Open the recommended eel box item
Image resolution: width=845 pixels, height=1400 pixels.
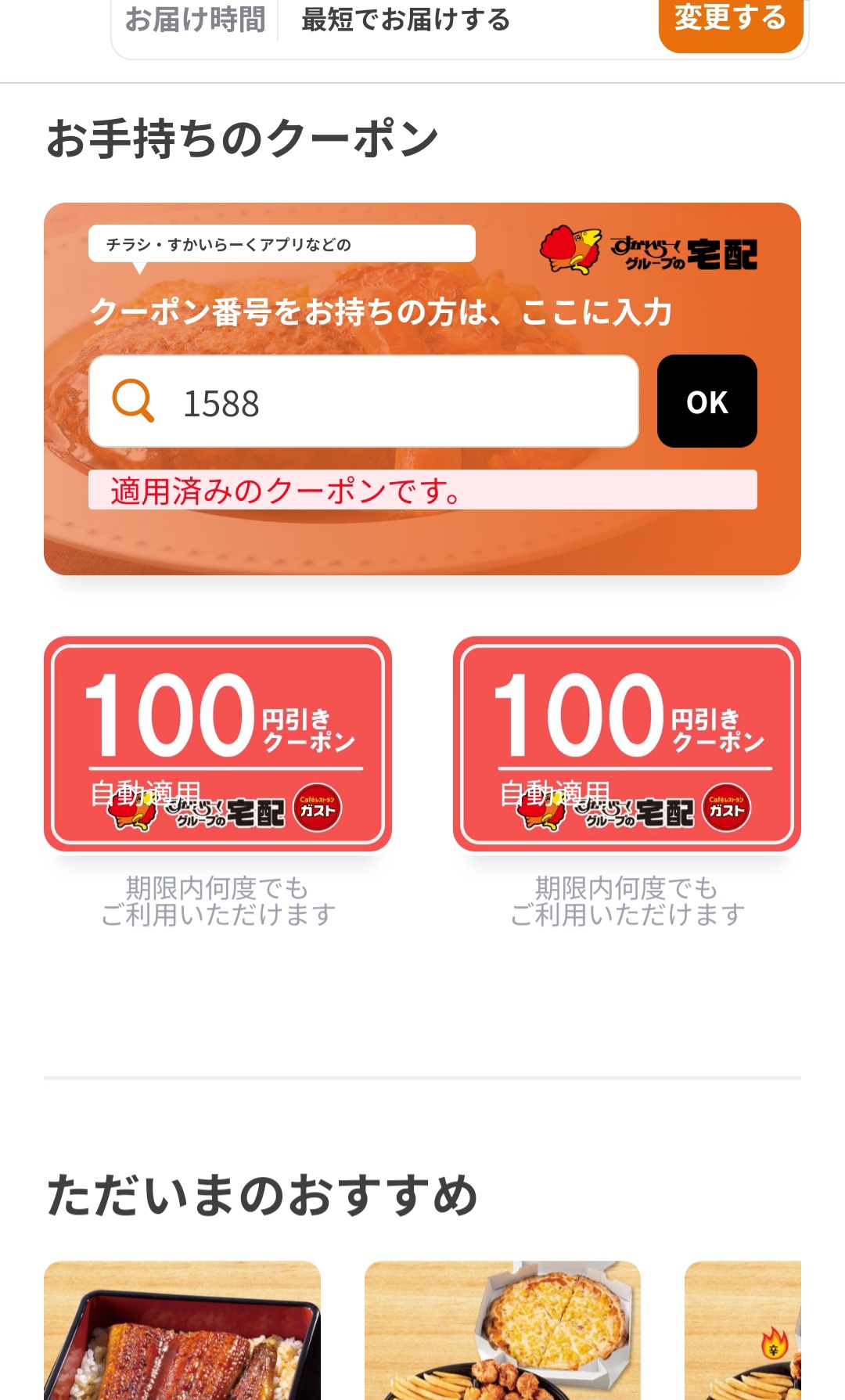(182, 1330)
